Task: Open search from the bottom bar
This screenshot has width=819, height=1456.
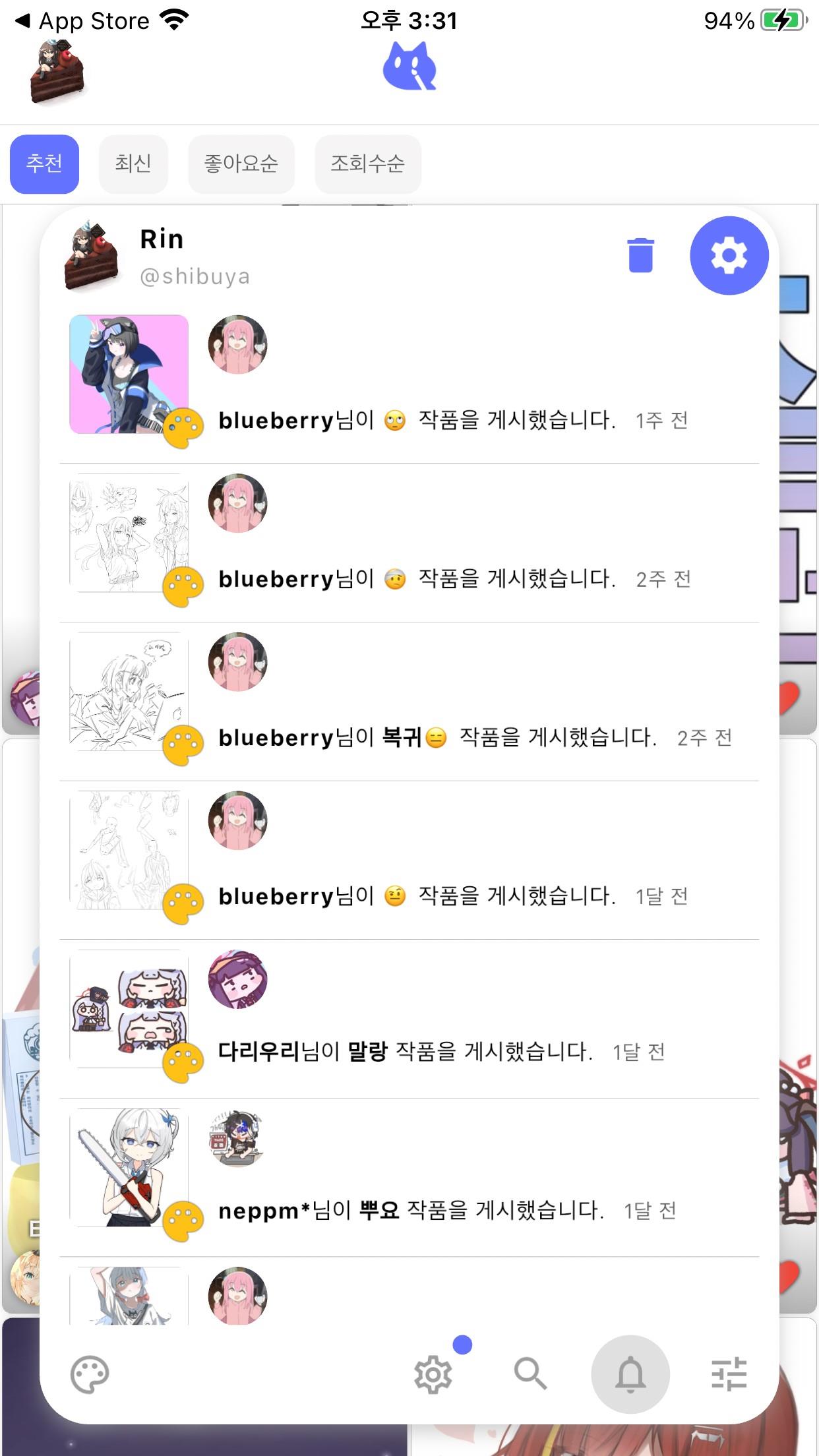Action: point(530,1375)
